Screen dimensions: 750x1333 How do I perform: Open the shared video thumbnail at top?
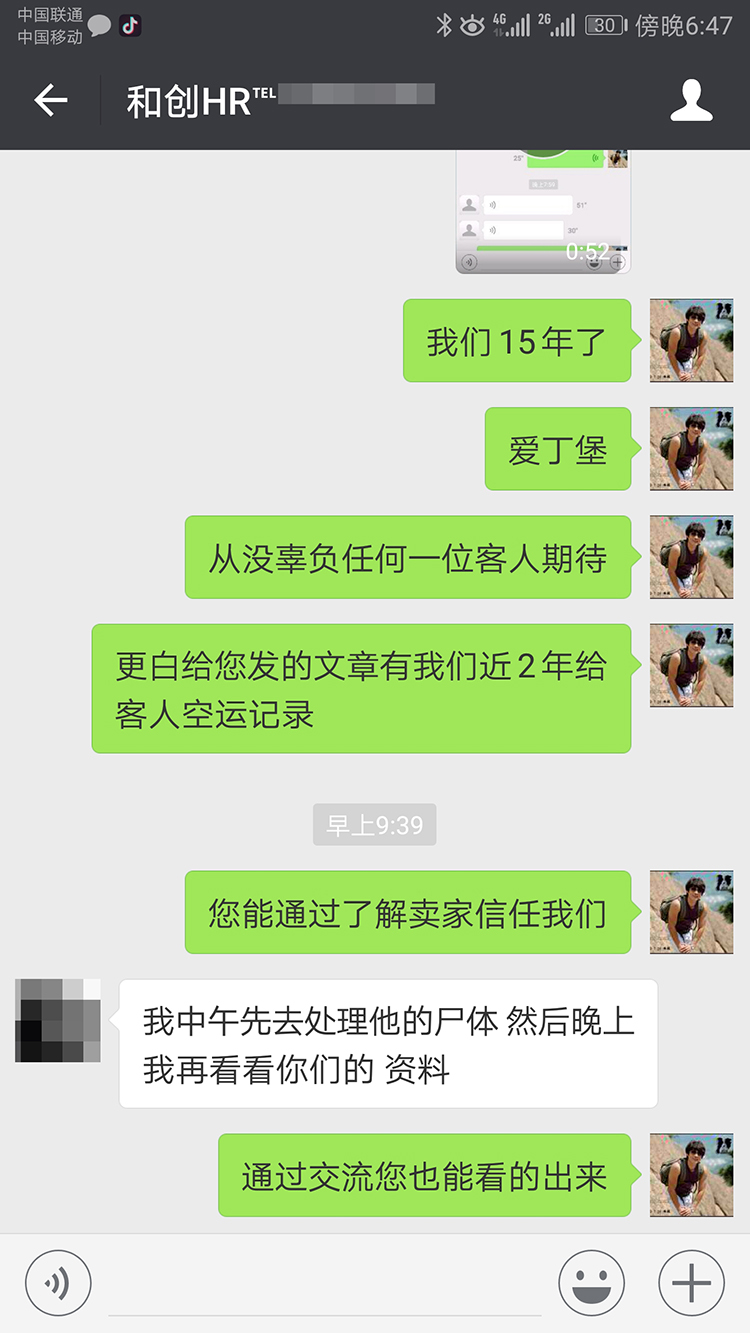543,212
